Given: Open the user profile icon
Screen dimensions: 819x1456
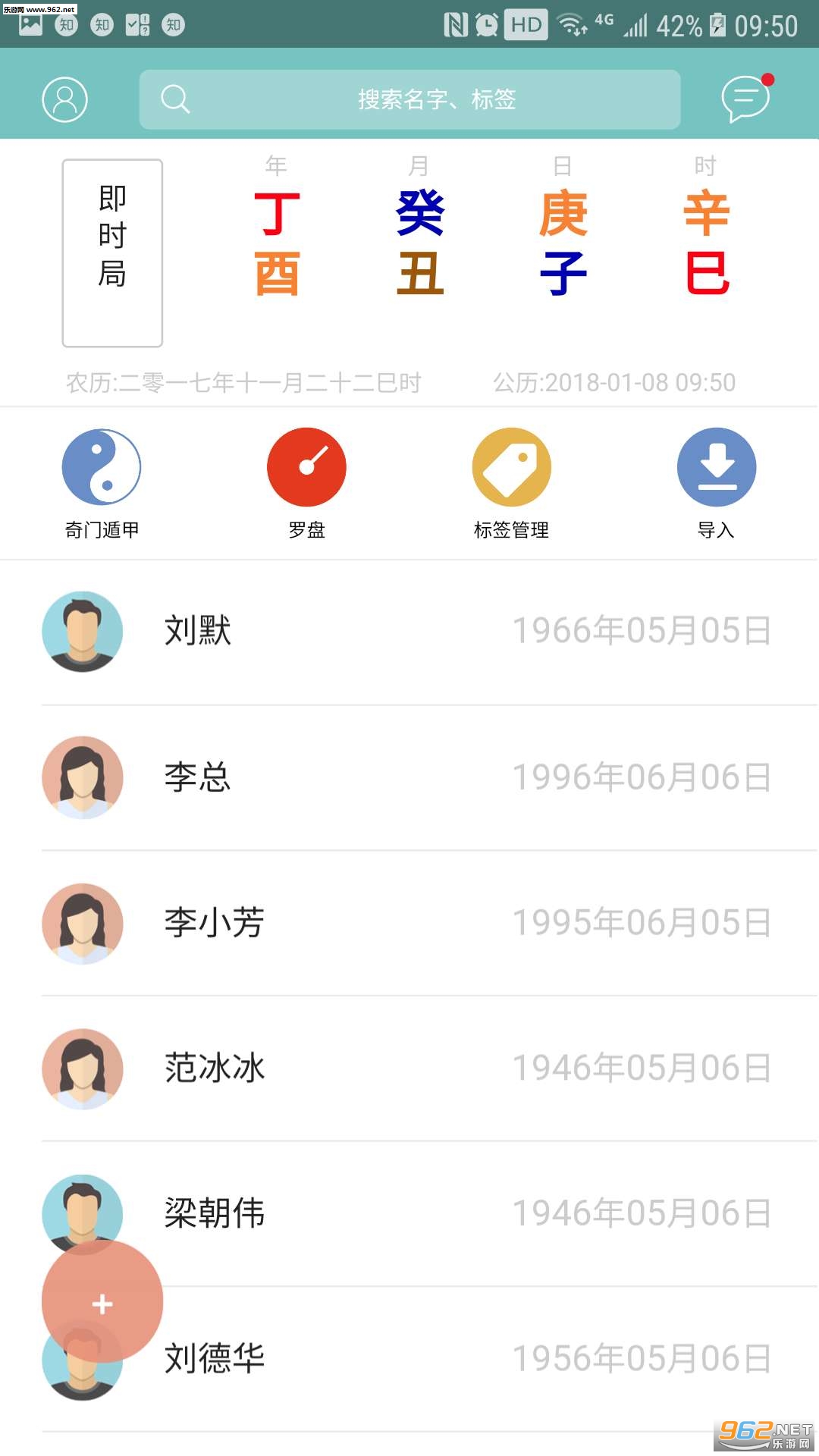Looking at the screenshot, I should pos(64,99).
